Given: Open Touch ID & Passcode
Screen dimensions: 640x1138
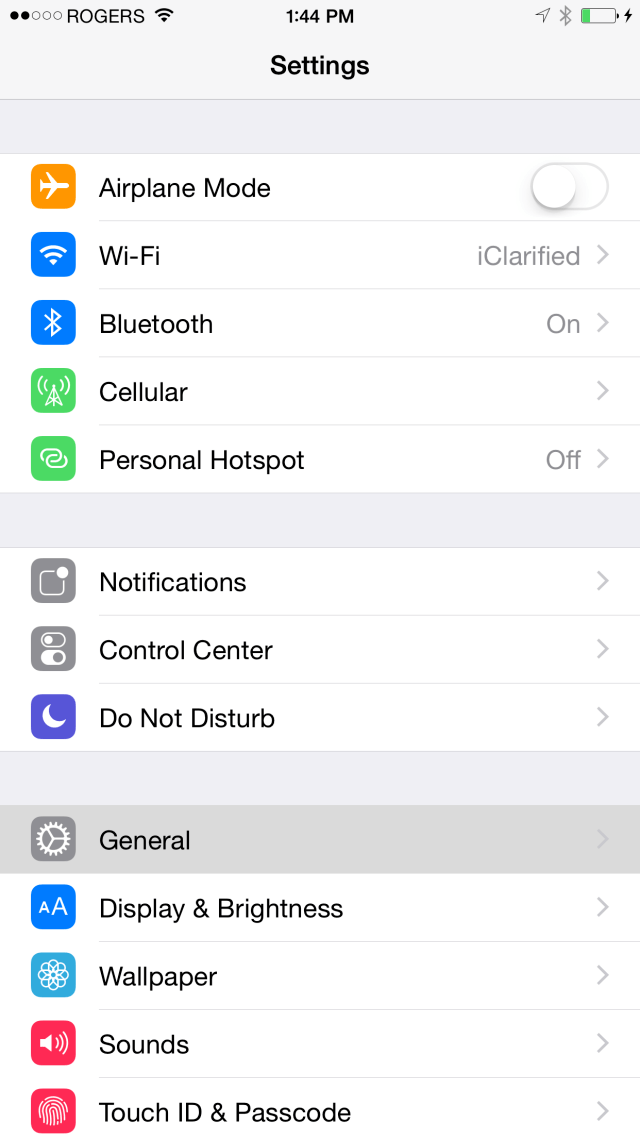Looking at the screenshot, I should (x=320, y=1110).
